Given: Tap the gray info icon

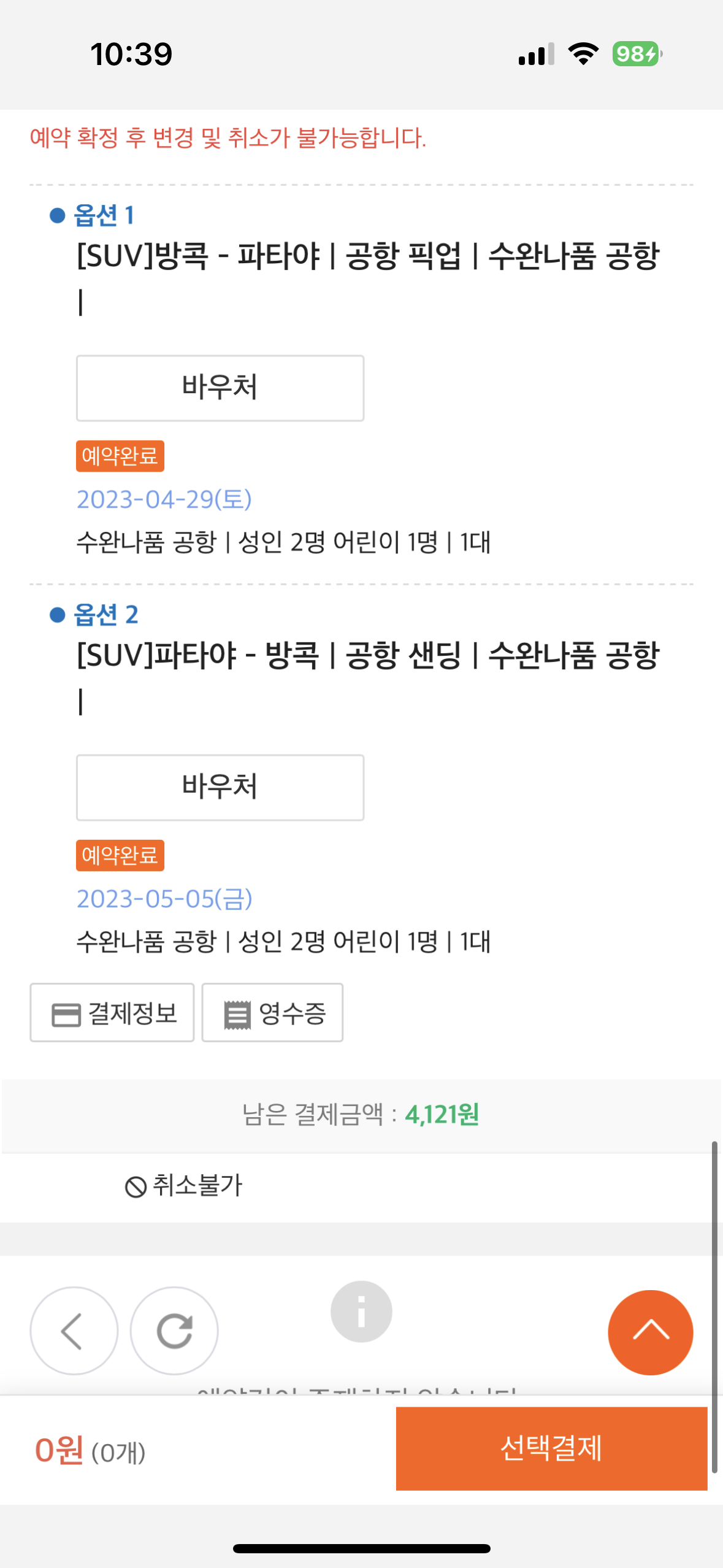Looking at the screenshot, I should click(361, 1312).
